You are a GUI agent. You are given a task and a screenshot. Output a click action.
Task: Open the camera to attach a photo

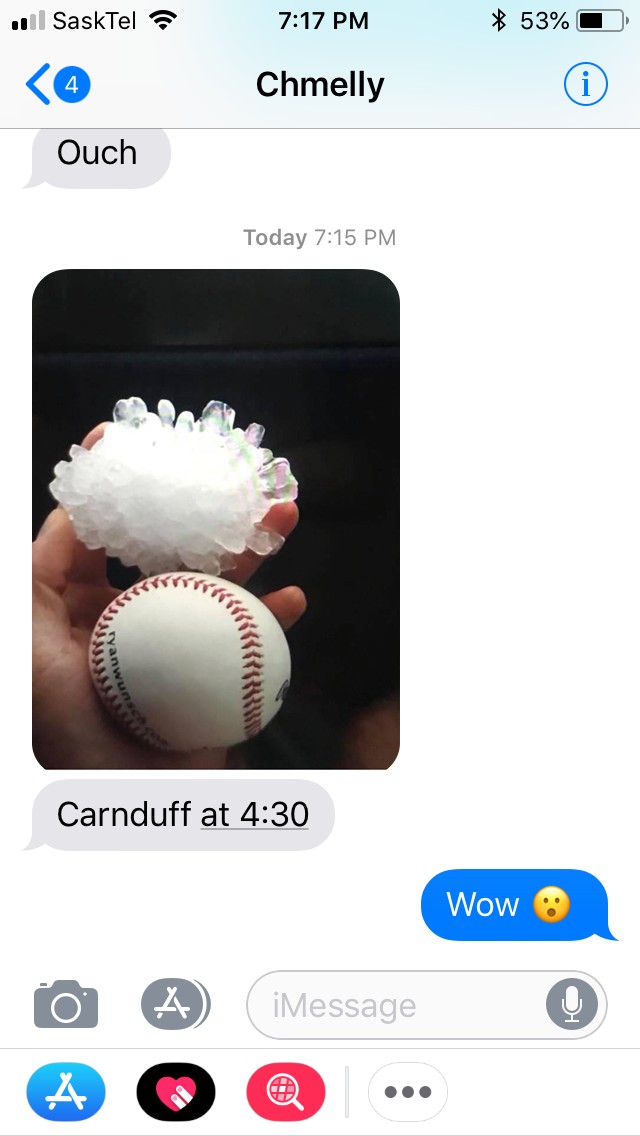coord(66,1004)
